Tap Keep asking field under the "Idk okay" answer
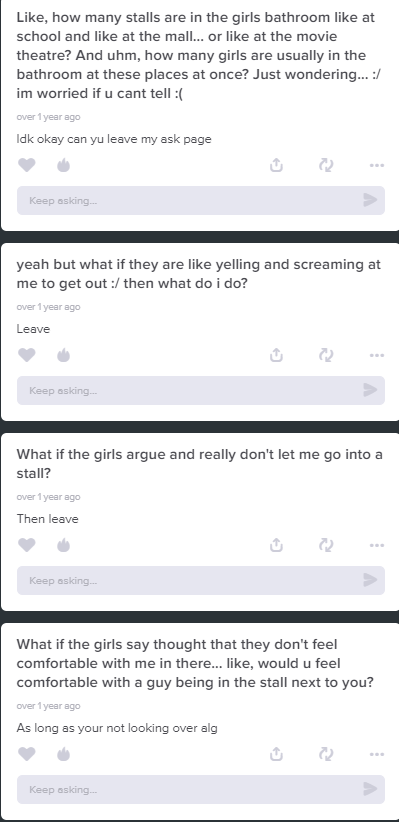The width and height of the screenshot is (399, 822). pos(201,200)
